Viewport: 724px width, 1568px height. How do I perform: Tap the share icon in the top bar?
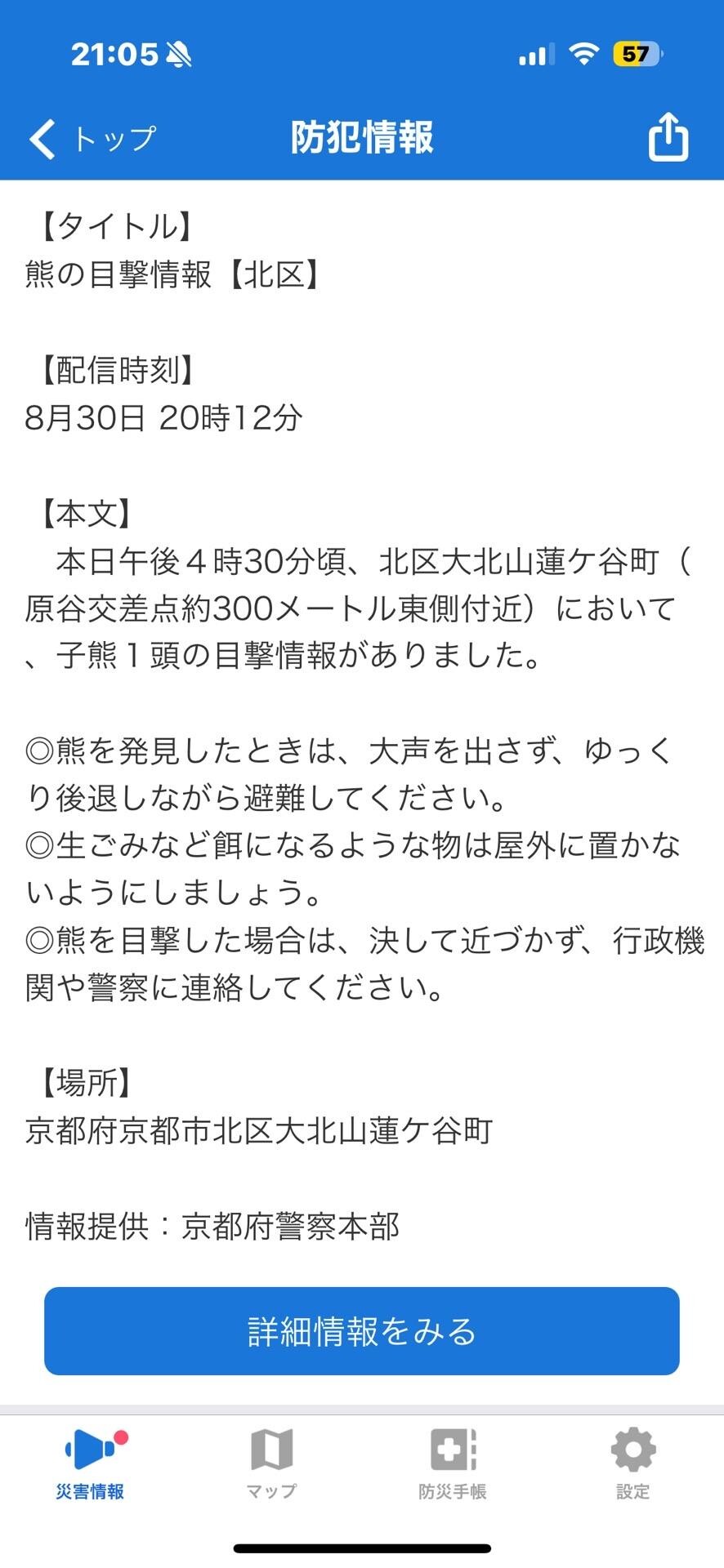point(668,137)
